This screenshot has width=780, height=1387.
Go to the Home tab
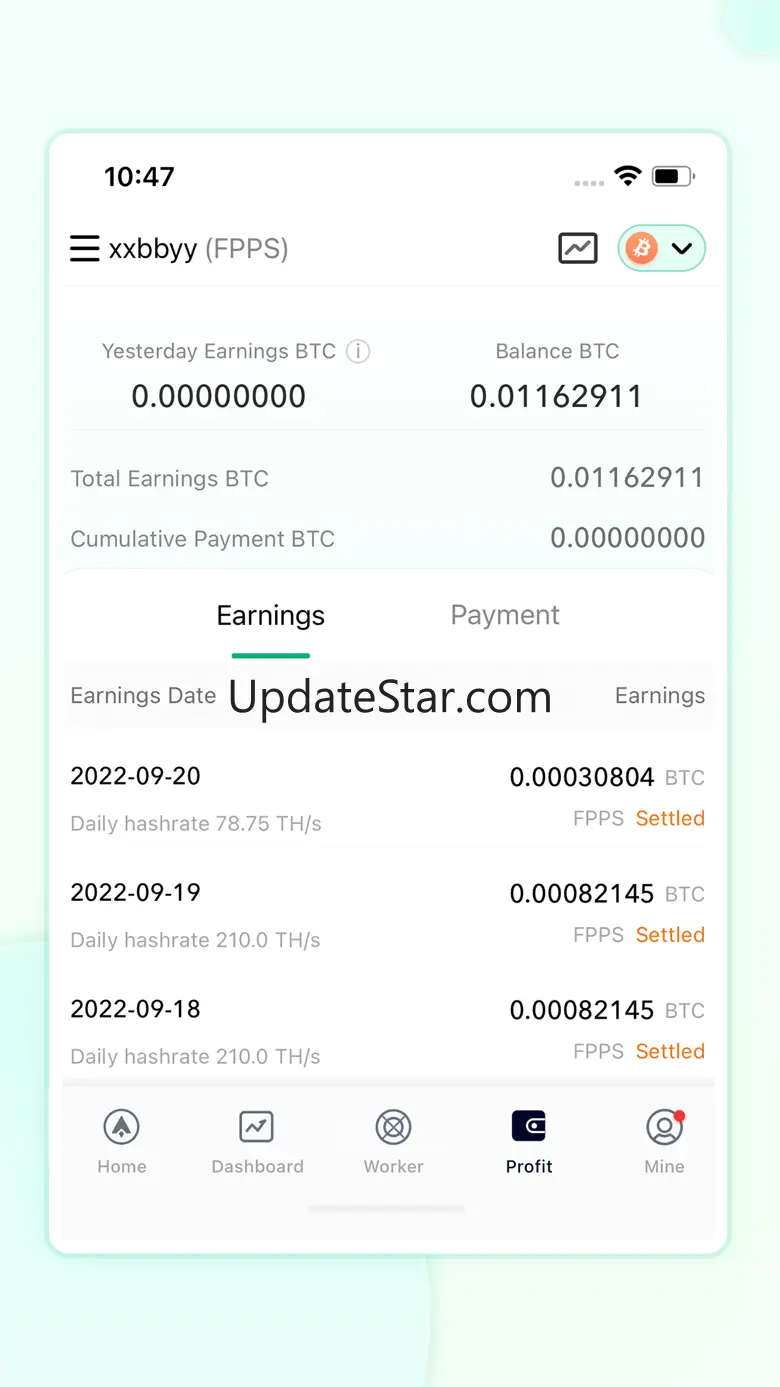tap(122, 1140)
